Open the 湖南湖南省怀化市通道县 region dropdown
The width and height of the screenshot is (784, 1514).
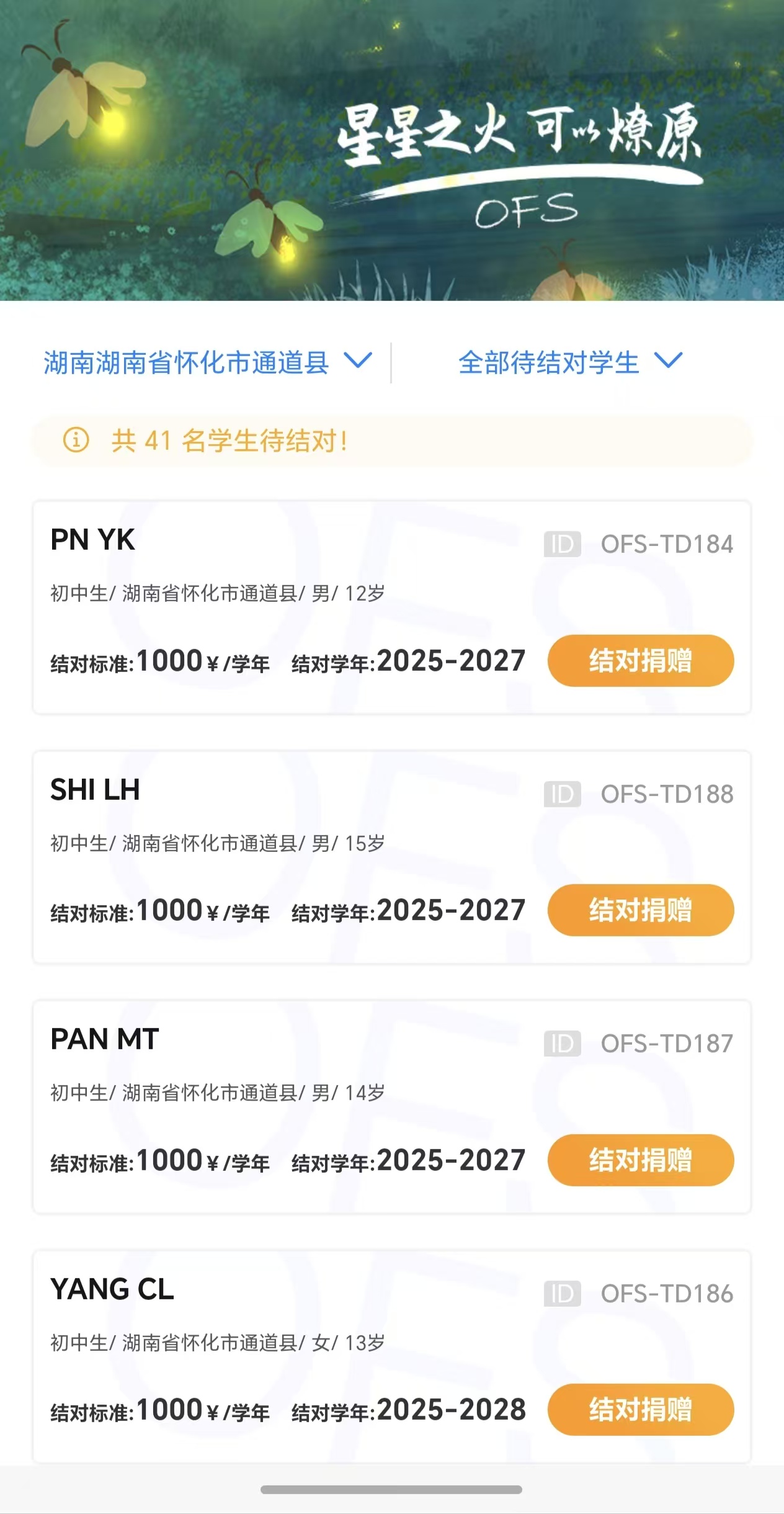207,362
